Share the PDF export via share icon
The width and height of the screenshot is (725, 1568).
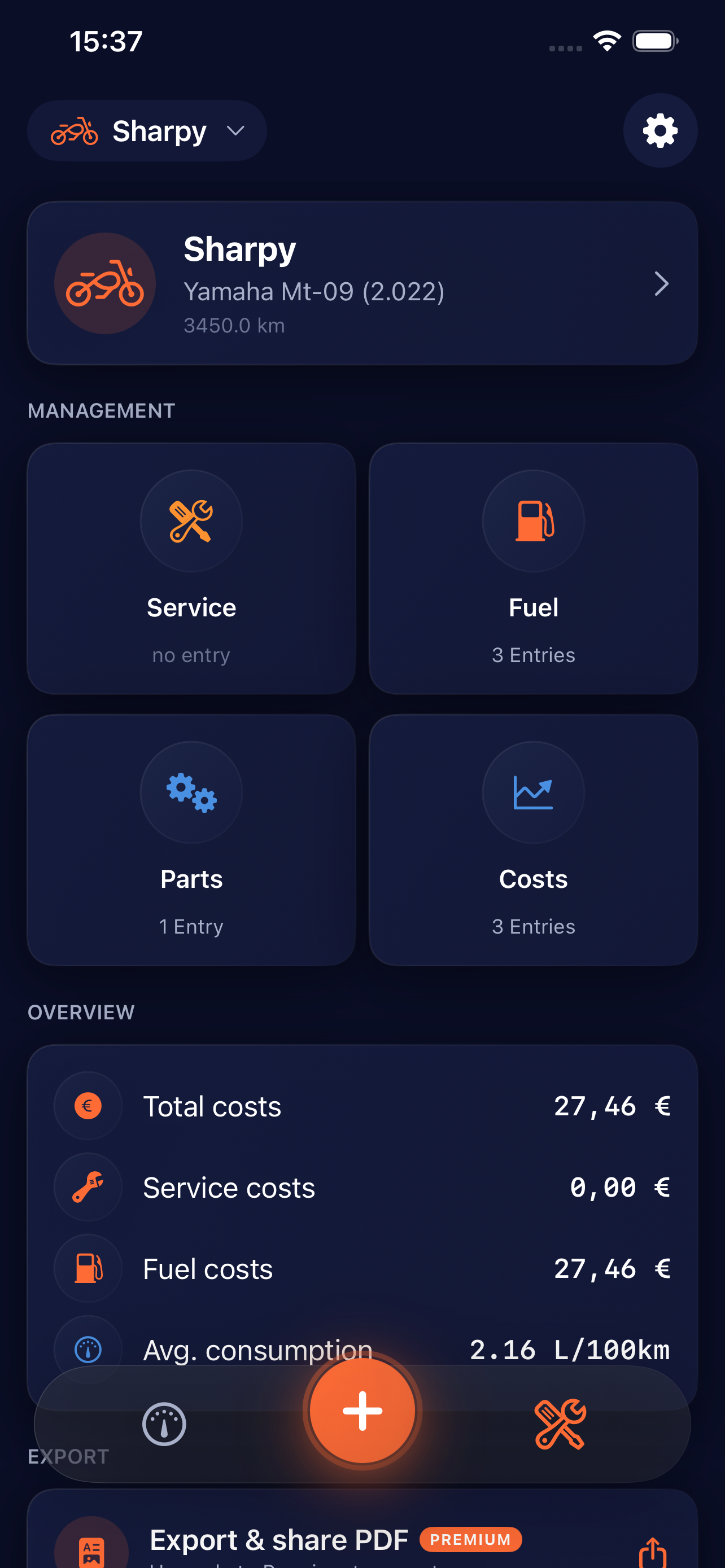click(653, 1551)
